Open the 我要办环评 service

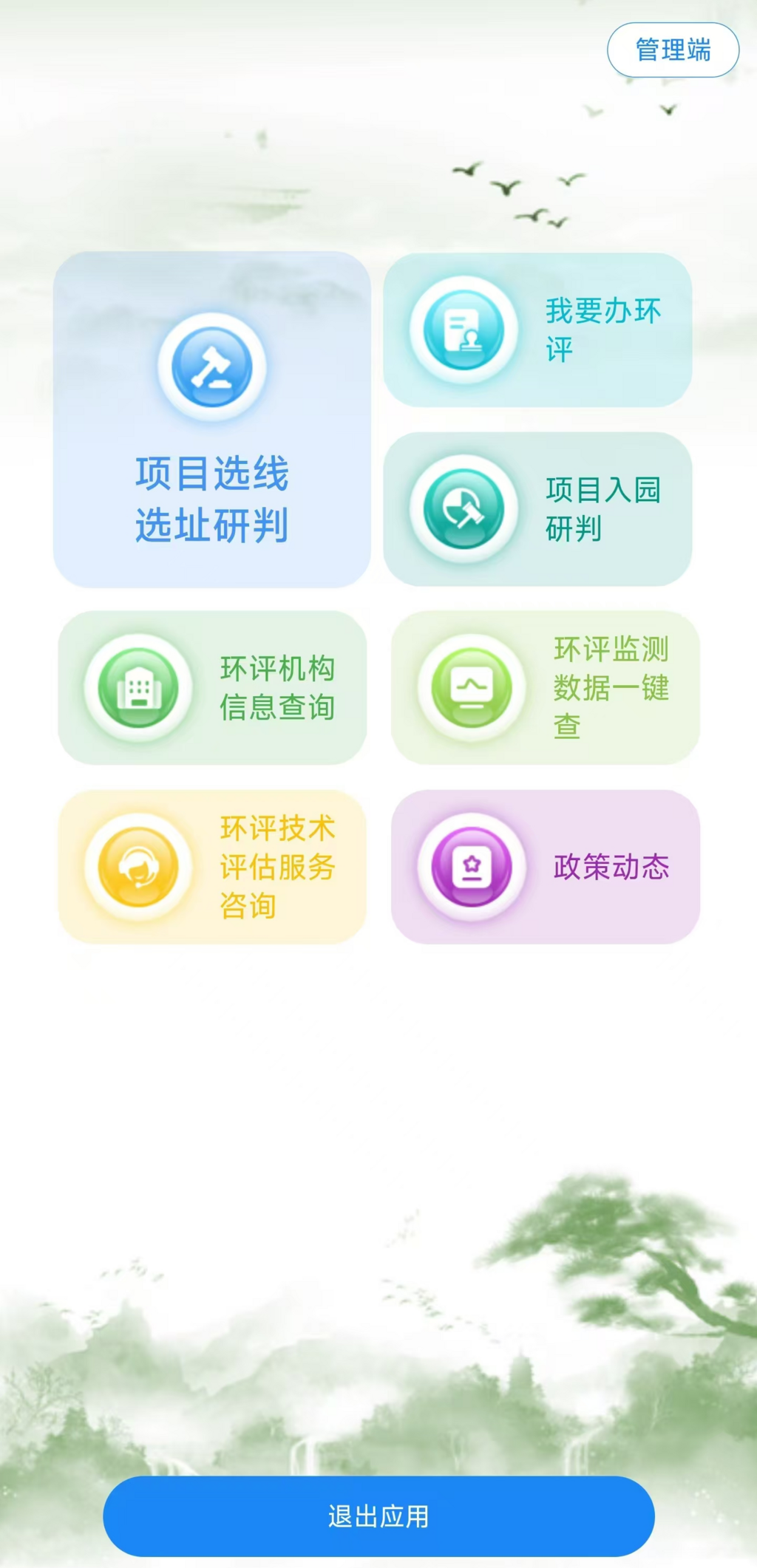pos(537,330)
